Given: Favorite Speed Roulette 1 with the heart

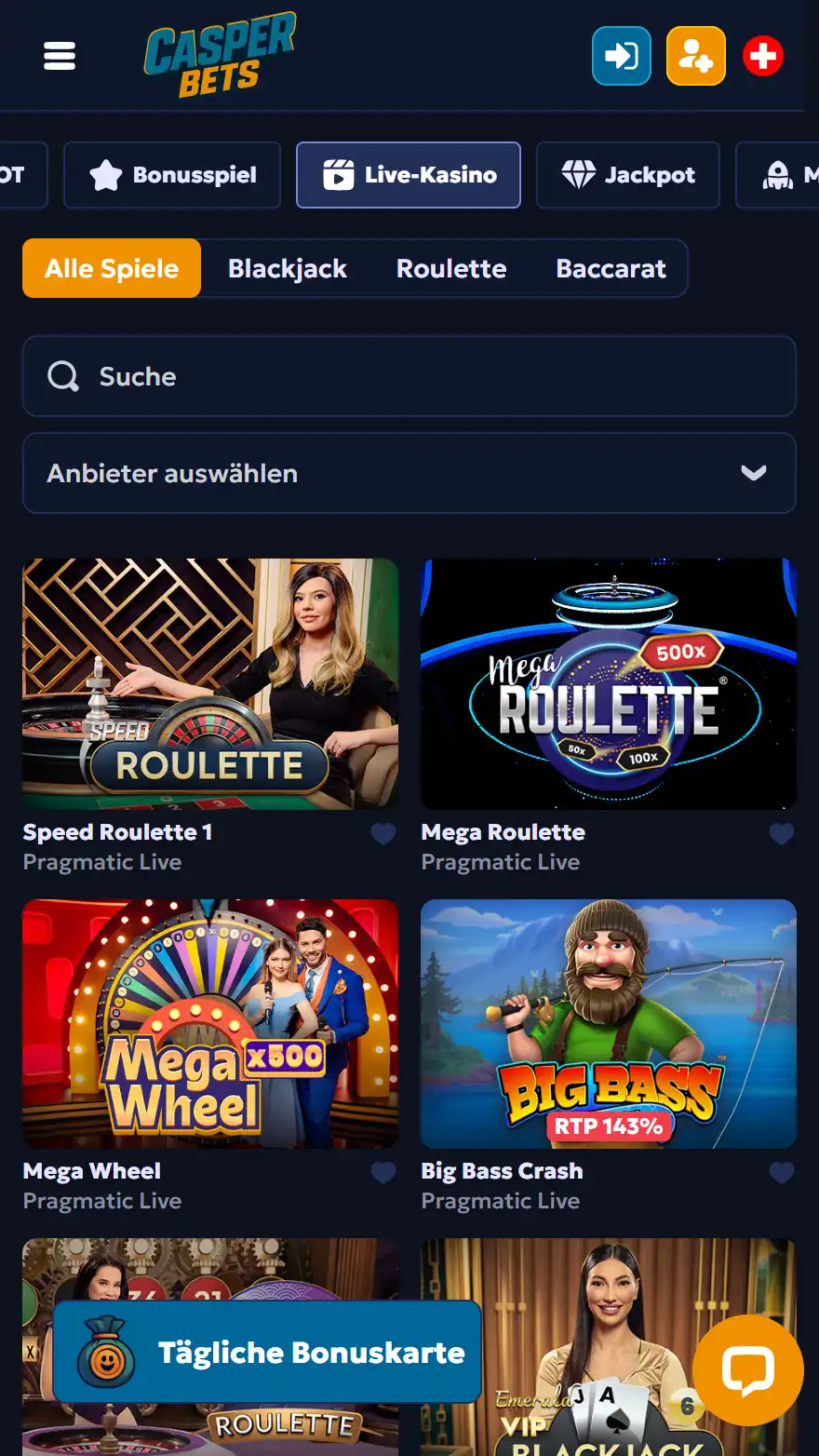Looking at the screenshot, I should [x=383, y=833].
